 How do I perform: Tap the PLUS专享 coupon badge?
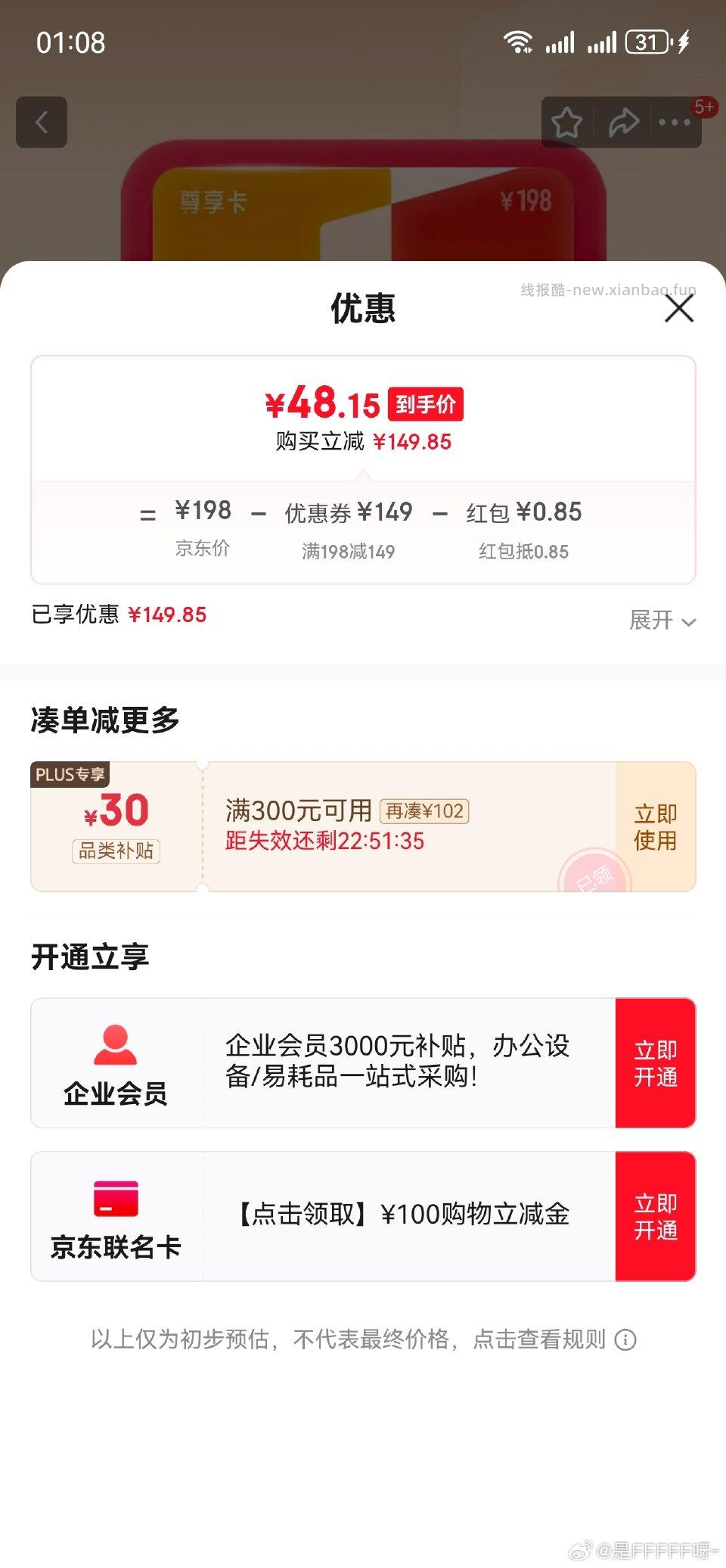tap(70, 775)
